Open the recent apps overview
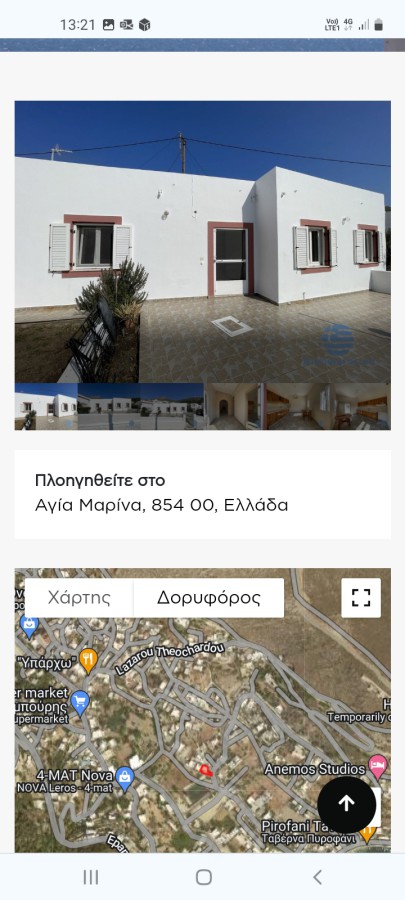Viewport: 405px width, 900px height. (91, 876)
